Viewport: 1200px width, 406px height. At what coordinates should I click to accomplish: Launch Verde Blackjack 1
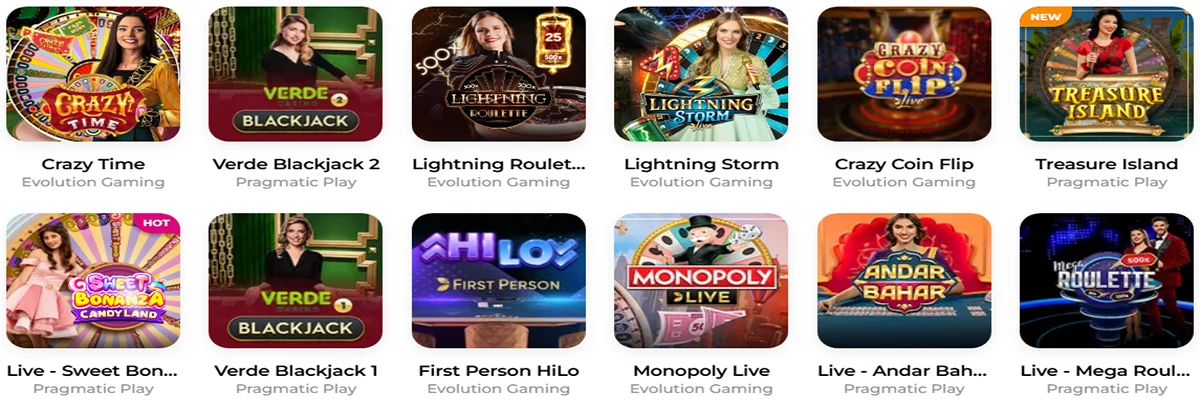click(296, 281)
